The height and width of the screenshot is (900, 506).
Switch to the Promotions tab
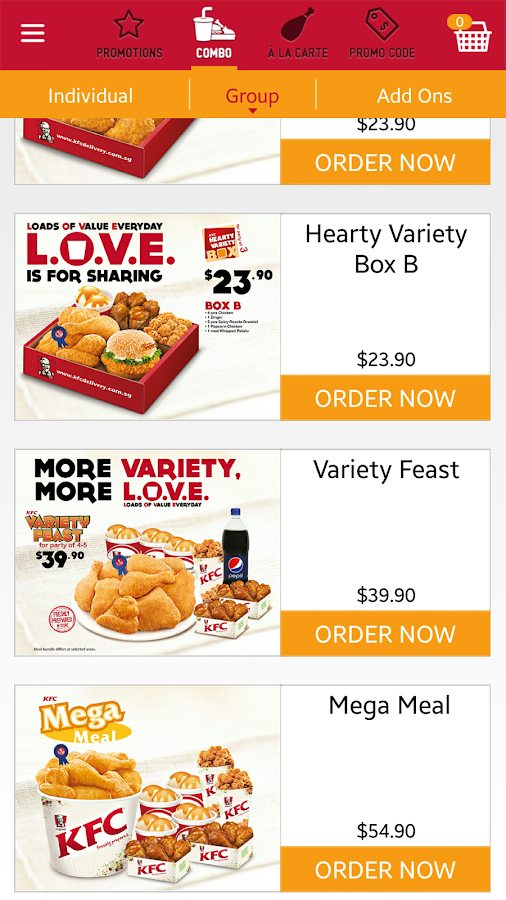coord(129,34)
